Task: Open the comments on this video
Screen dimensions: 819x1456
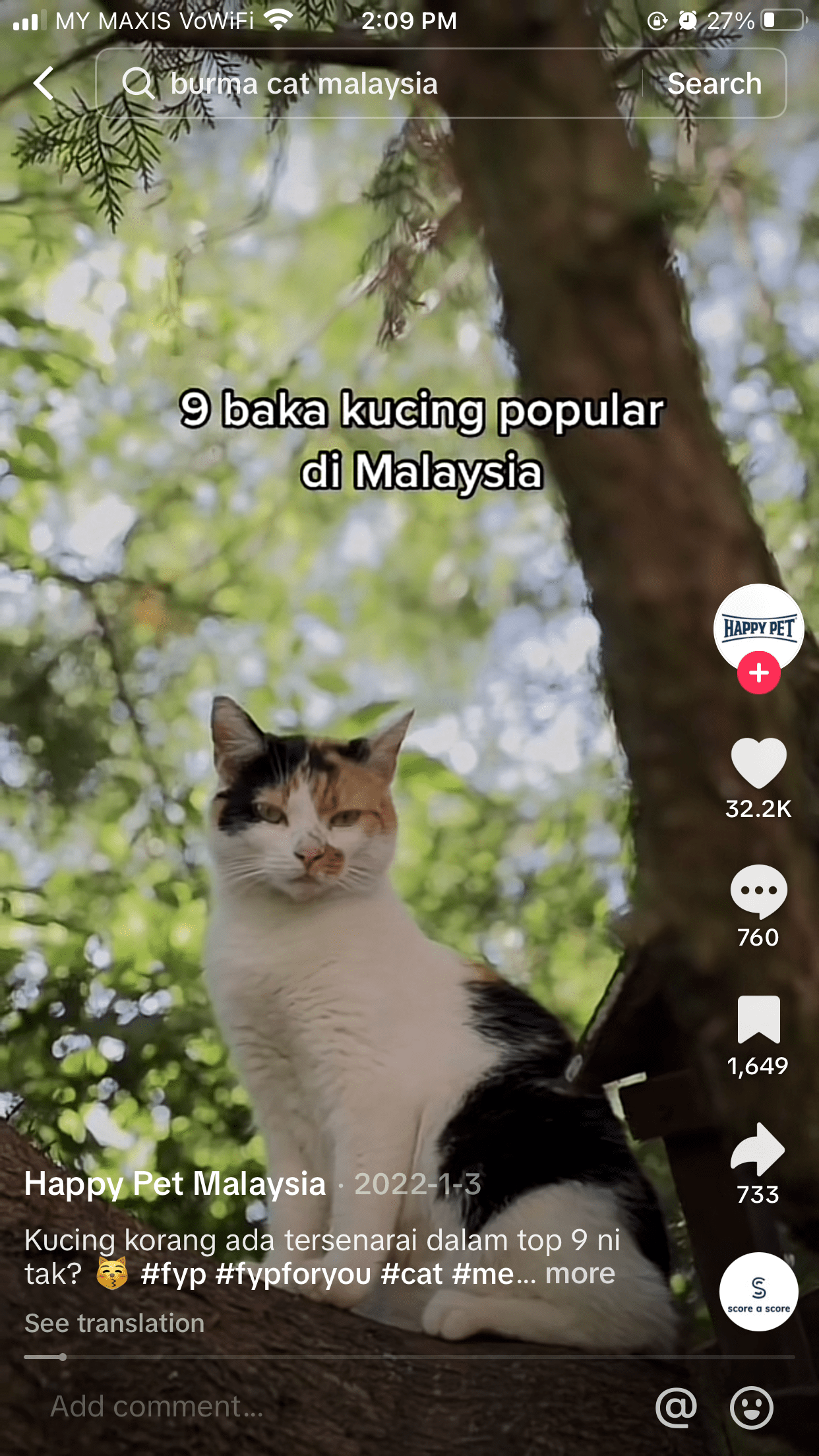Action: click(x=758, y=892)
